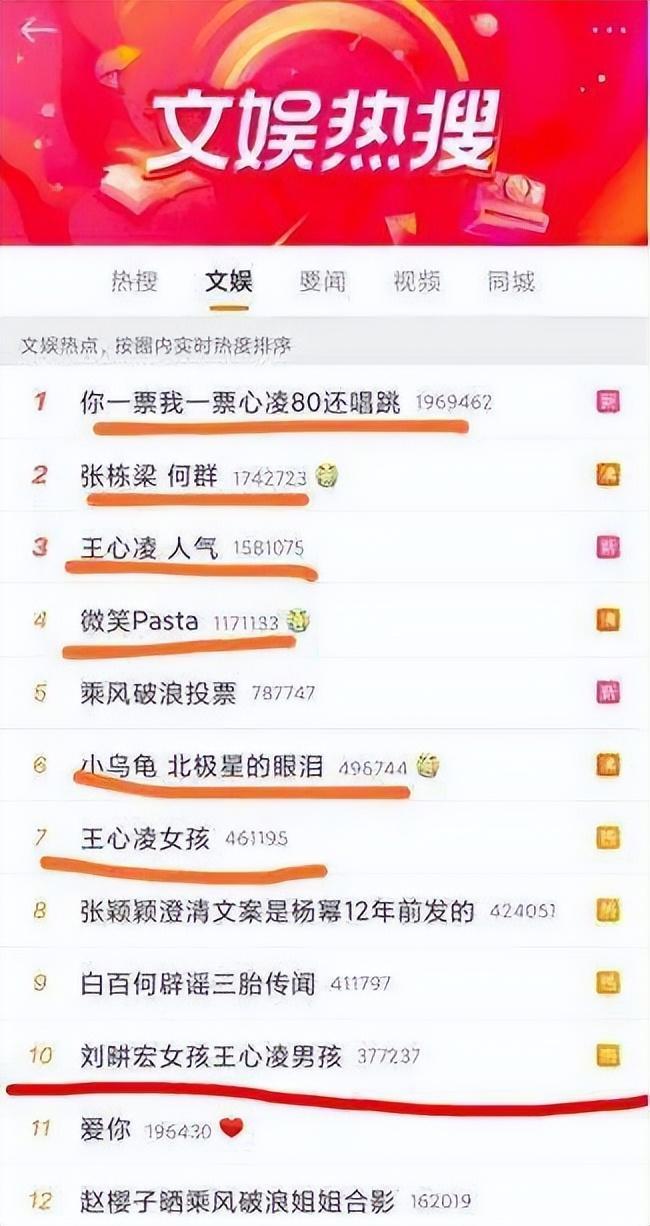Image resolution: width=650 pixels, height=1226 pixels.
Task: Switch to the 同城 tab
Action: click(511, 282)
